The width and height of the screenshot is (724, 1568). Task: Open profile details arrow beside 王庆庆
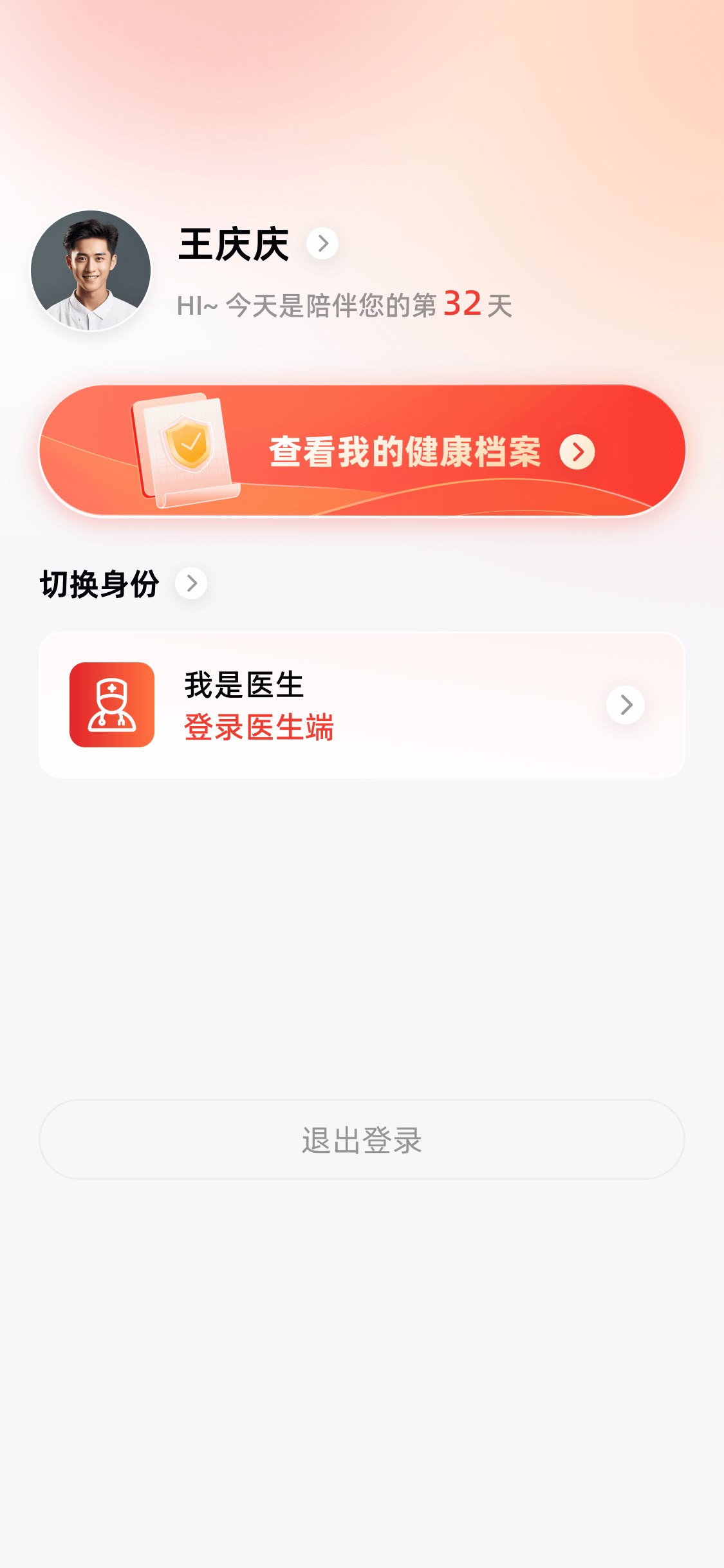point(322,244)
